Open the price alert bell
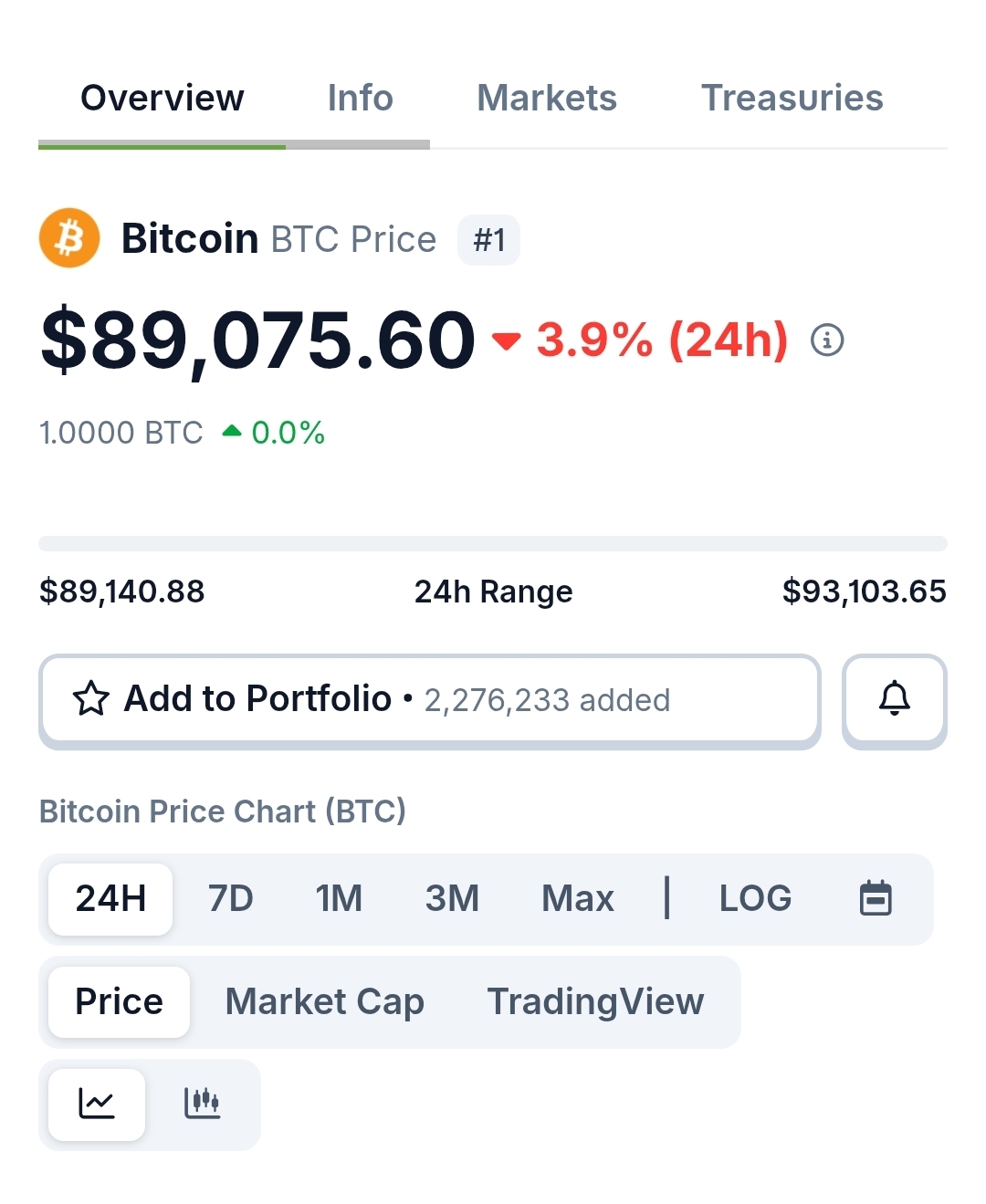986x1204 pixels. (894, 700)
